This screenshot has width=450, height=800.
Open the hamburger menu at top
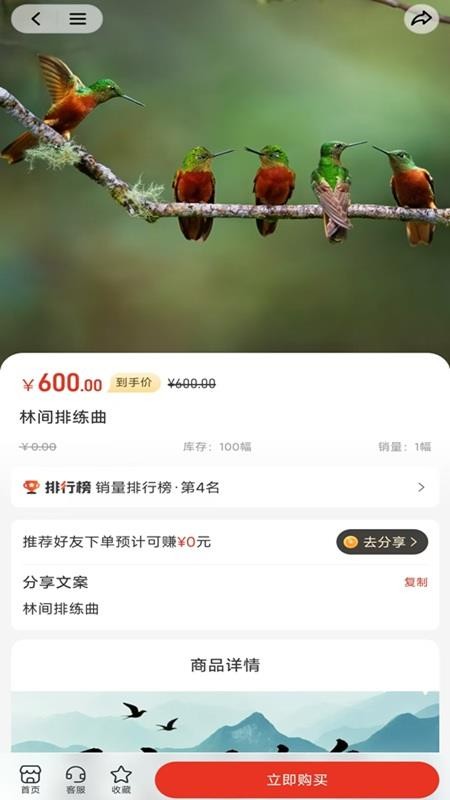tap(78, 19)
